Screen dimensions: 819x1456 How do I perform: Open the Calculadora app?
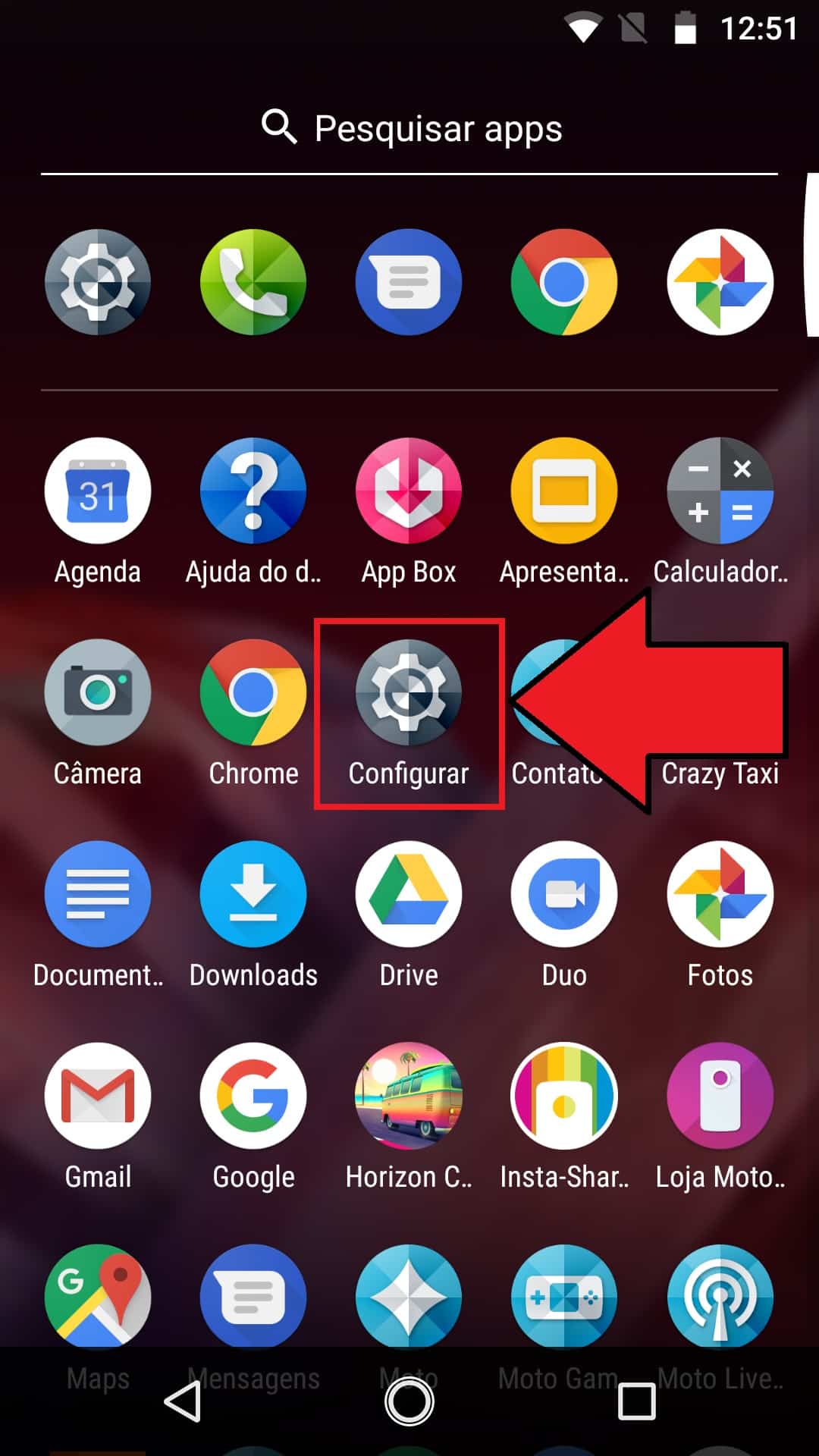click(720, 490)
